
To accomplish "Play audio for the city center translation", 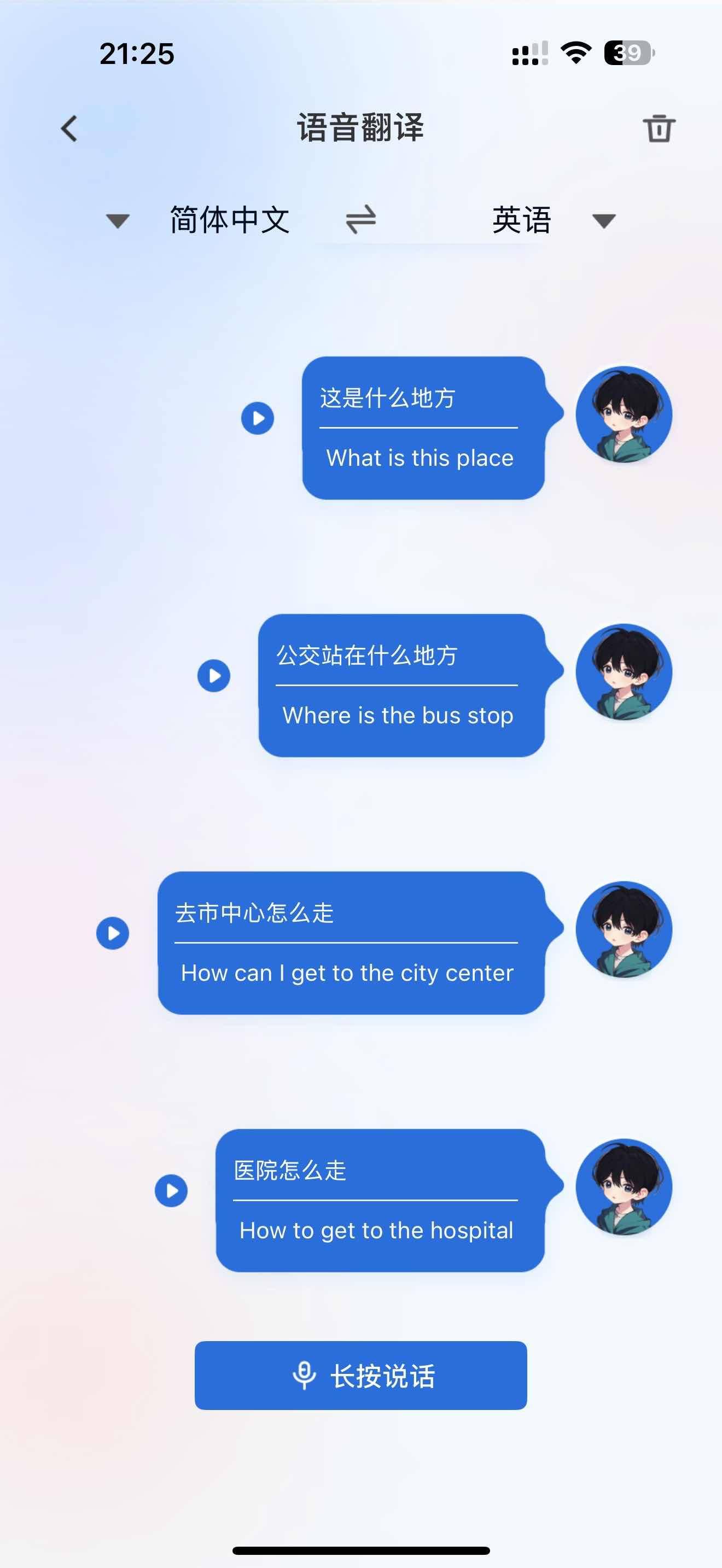I will point(113,933).
